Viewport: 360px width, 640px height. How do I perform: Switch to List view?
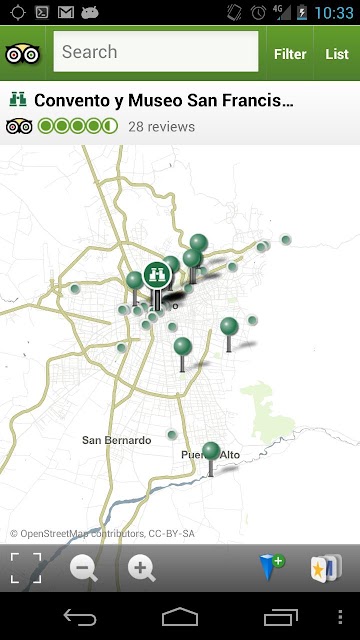point(337,54)
